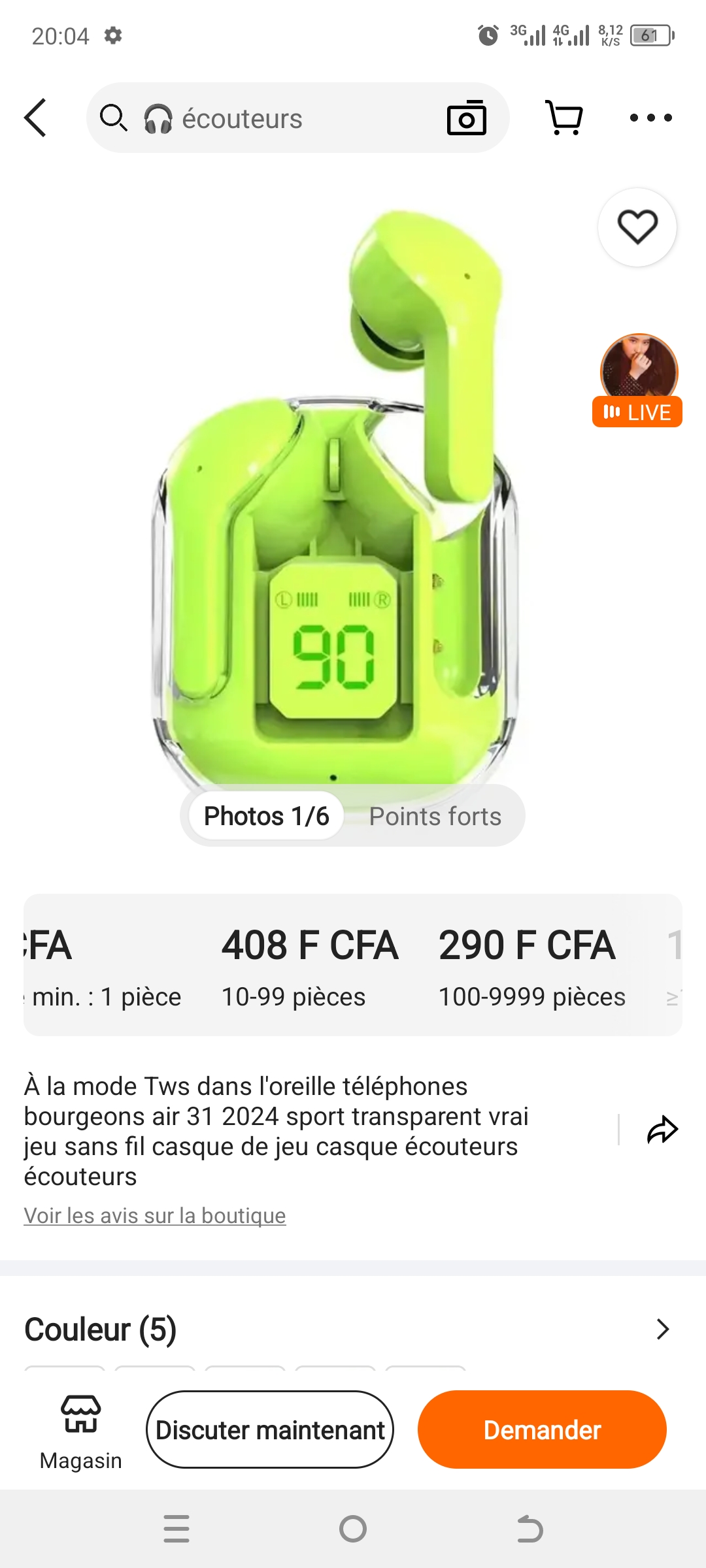This screenshot has width=706, height=1568.
Task: Start chat with Discuter maintenant
Action: [270, 1430]
